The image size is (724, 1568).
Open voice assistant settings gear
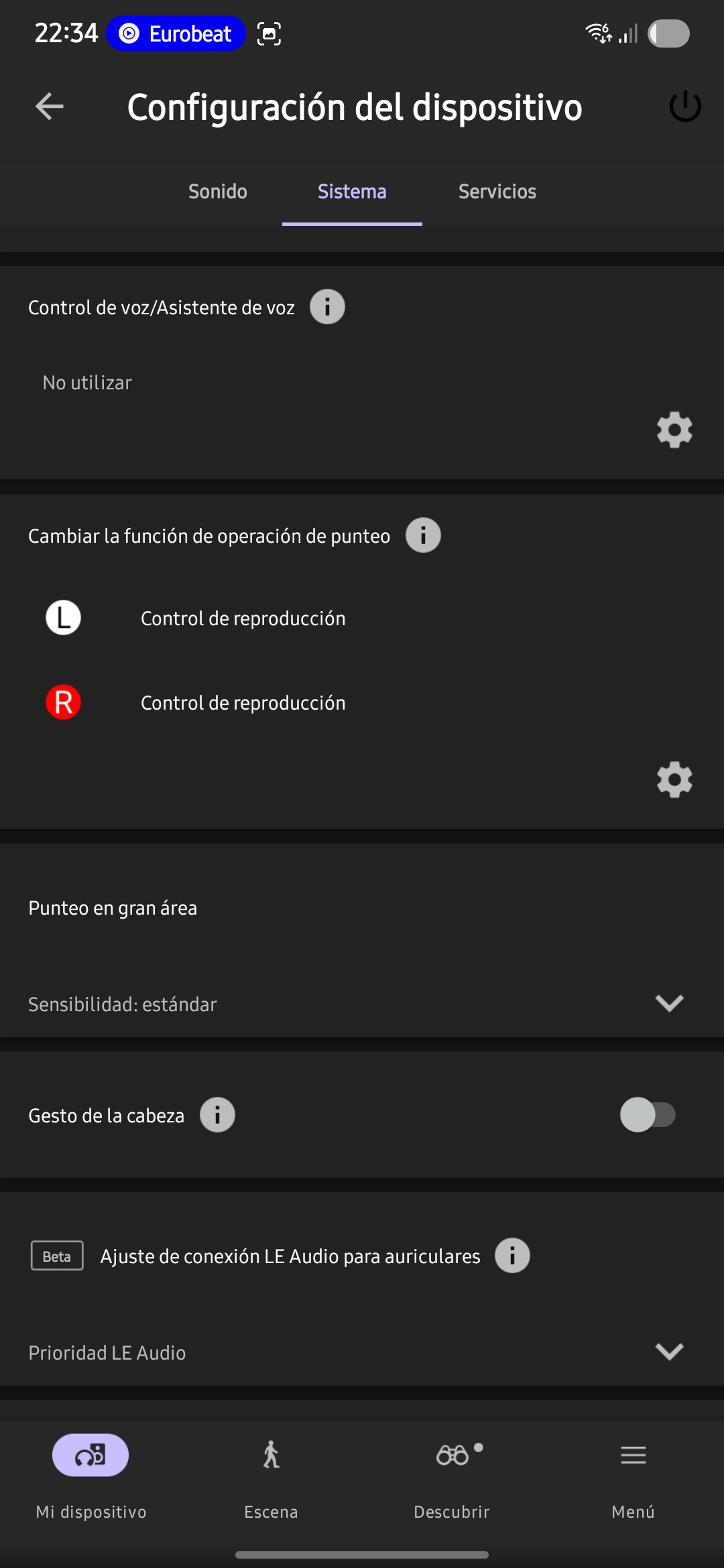tap(674, 430)
